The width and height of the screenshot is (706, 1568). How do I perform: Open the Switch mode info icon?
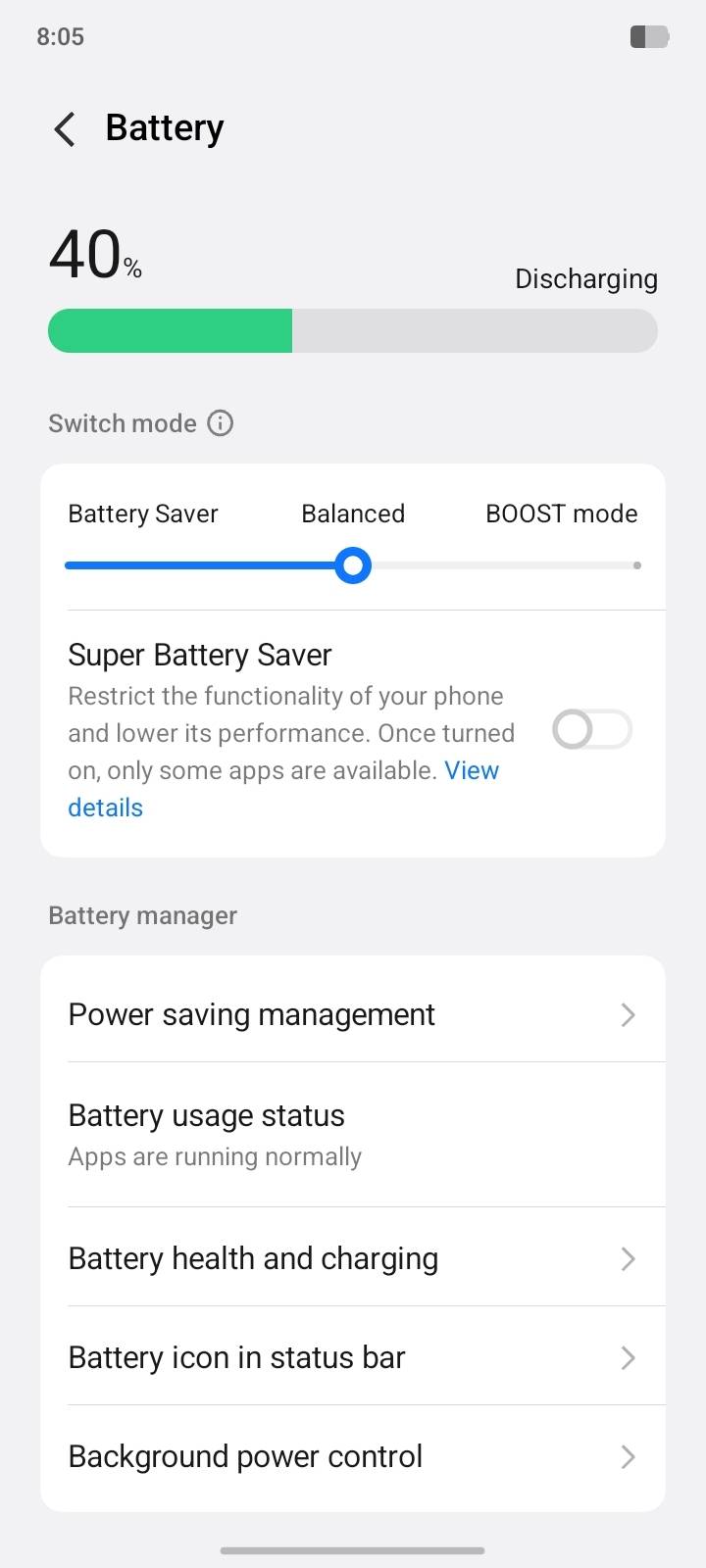coord(221,423)
